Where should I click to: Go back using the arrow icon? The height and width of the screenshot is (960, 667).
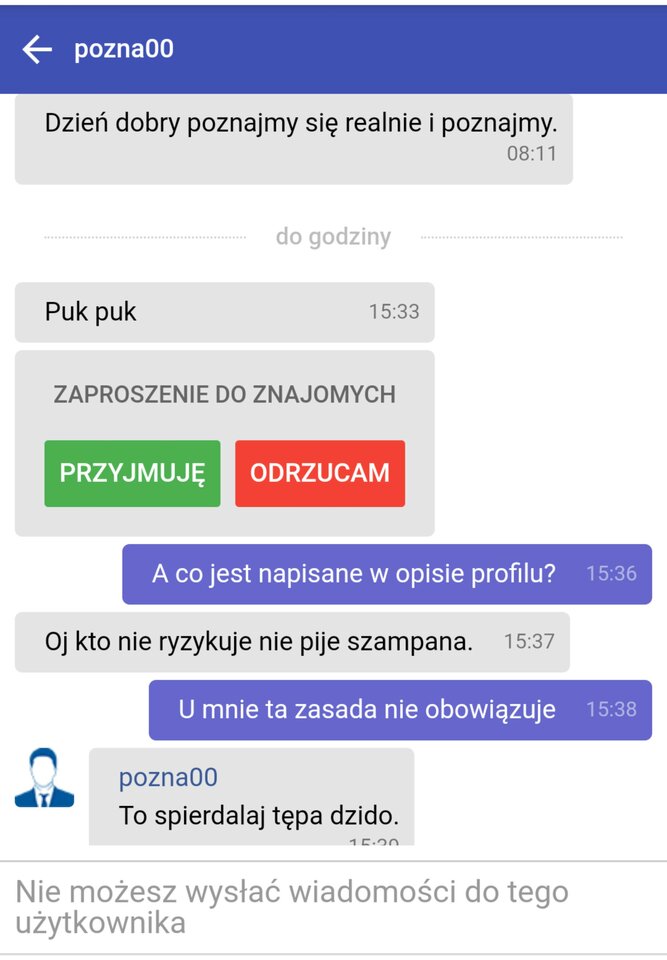click(37, 49)
